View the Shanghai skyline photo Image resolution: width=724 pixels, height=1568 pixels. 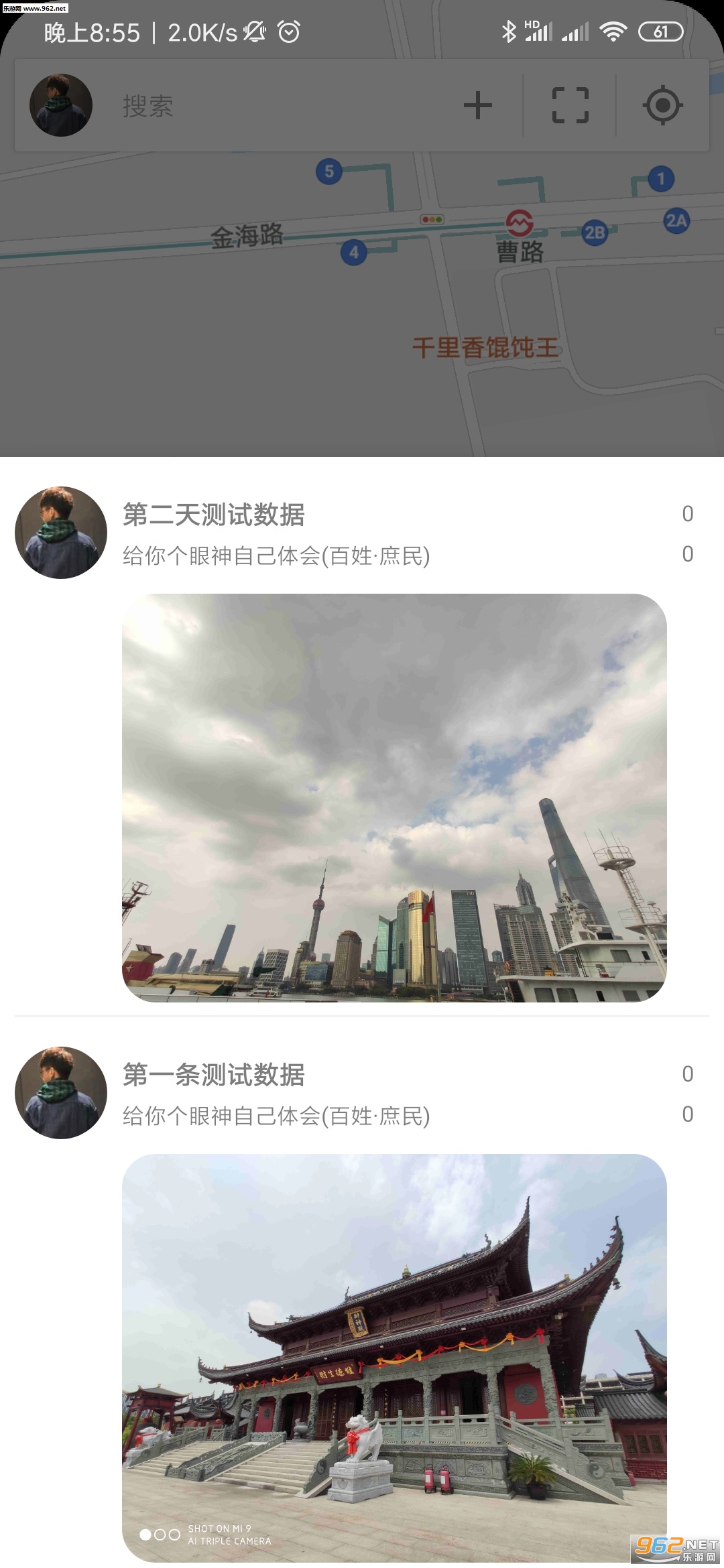[x=394, y=797]
